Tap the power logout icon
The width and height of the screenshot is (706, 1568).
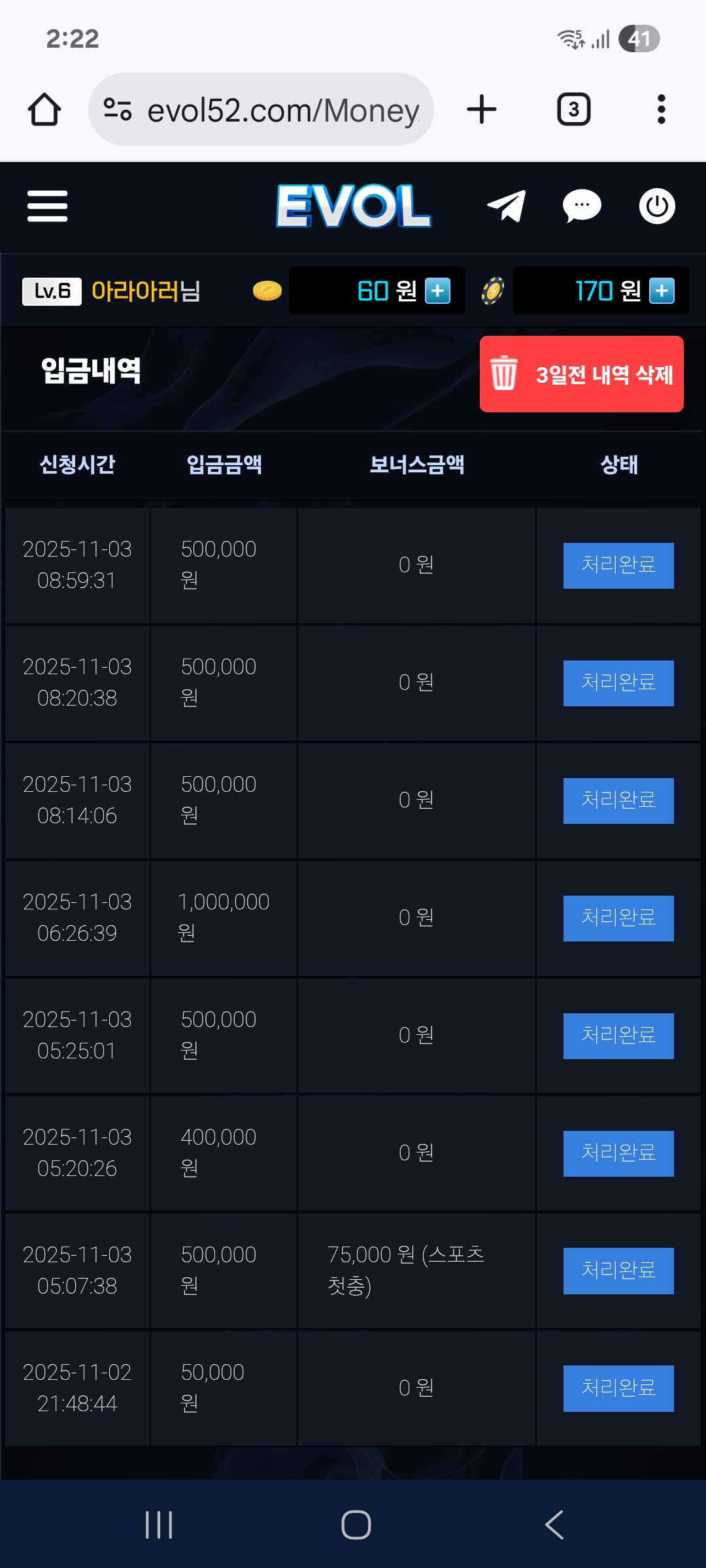click(x=656, y=206)
